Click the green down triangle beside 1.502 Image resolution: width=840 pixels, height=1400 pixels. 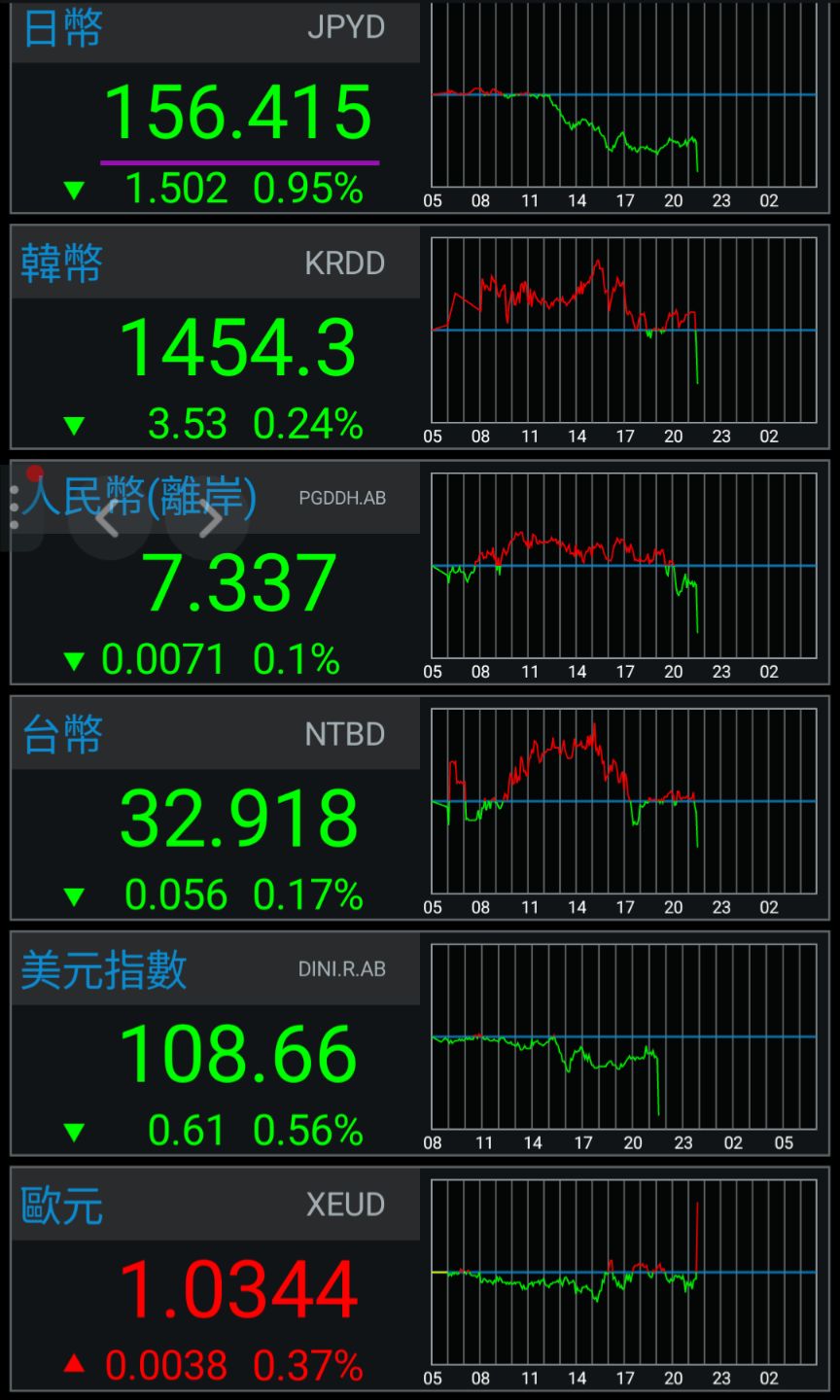click(x=73, y=189)
